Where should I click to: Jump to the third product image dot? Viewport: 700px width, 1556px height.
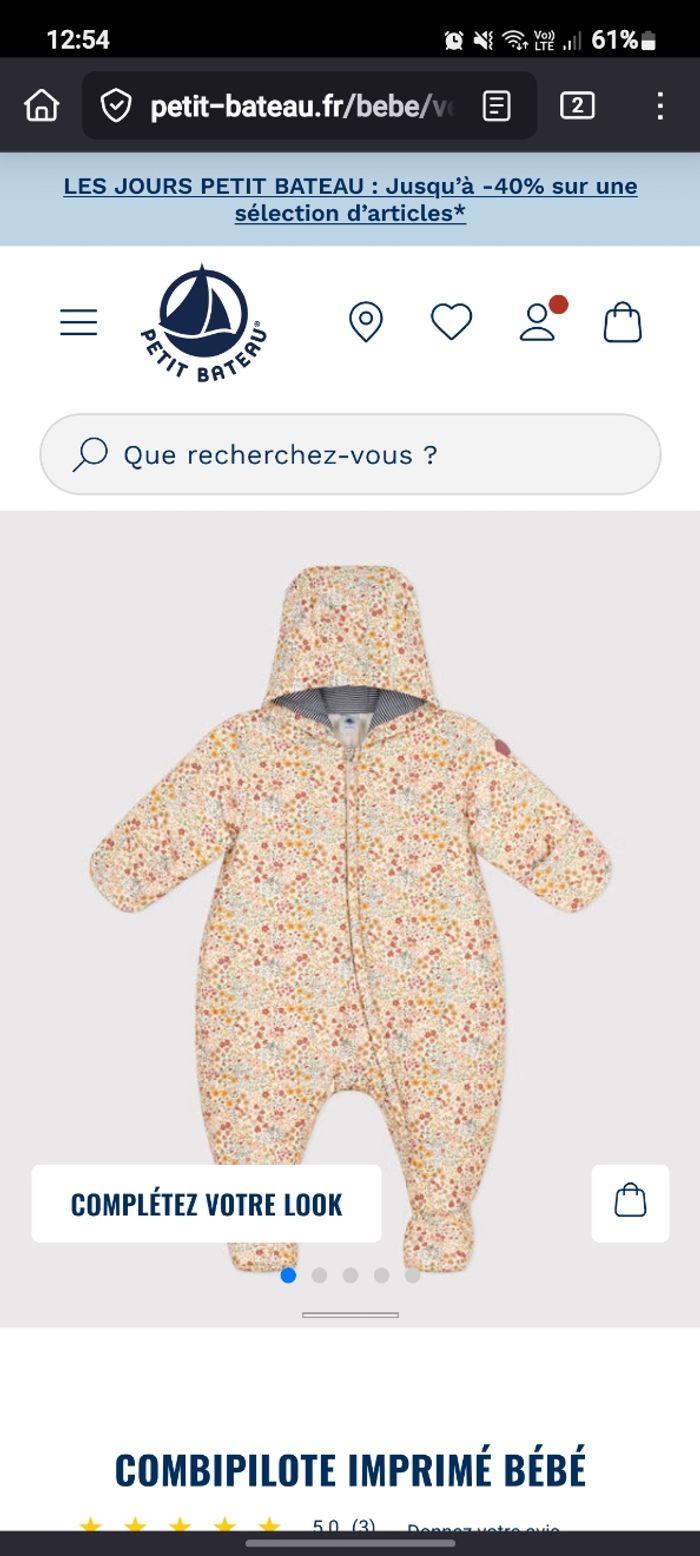[x=350, y=1275]
